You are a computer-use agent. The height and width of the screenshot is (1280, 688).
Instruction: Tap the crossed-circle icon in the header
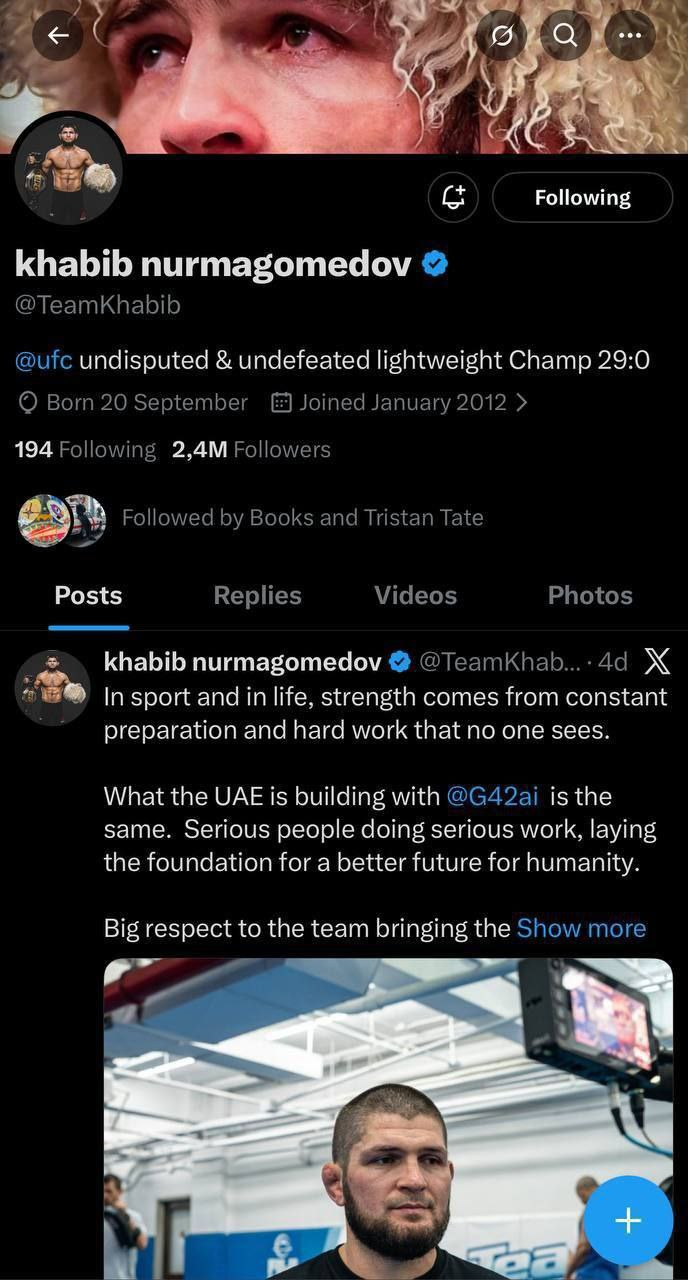point(502,36)
